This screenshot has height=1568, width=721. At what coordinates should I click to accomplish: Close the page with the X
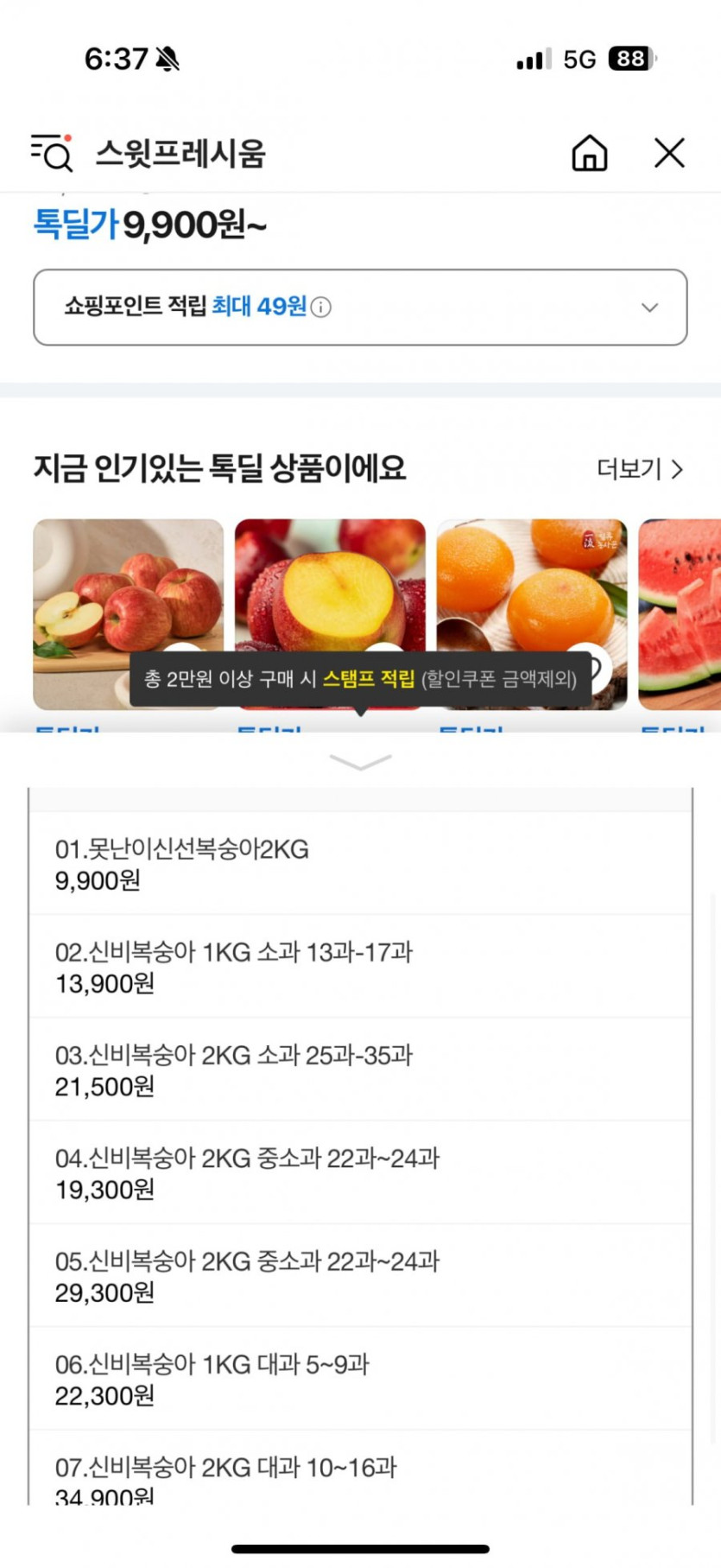669,153
